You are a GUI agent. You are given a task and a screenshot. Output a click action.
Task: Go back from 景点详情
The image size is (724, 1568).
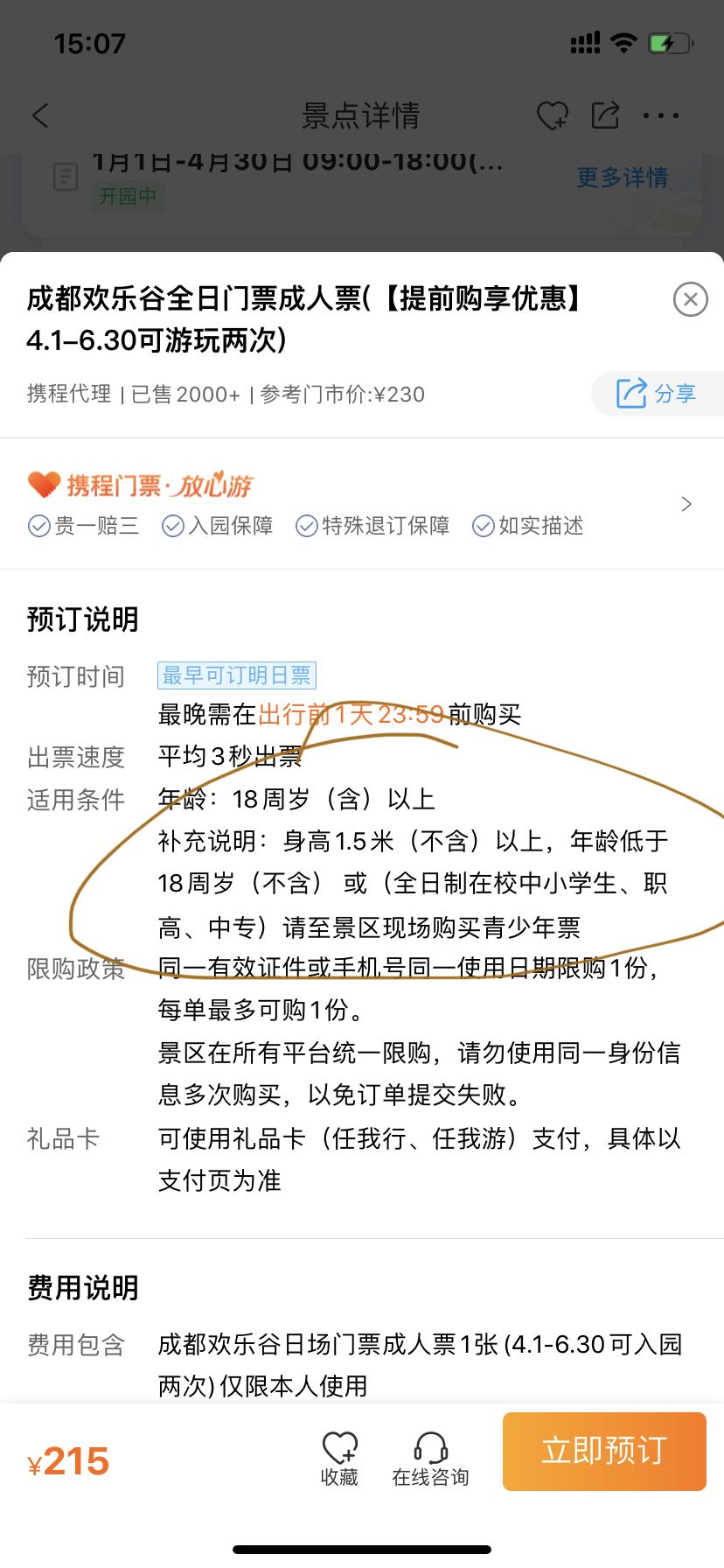pyautogui.click(x=40, y=115)
